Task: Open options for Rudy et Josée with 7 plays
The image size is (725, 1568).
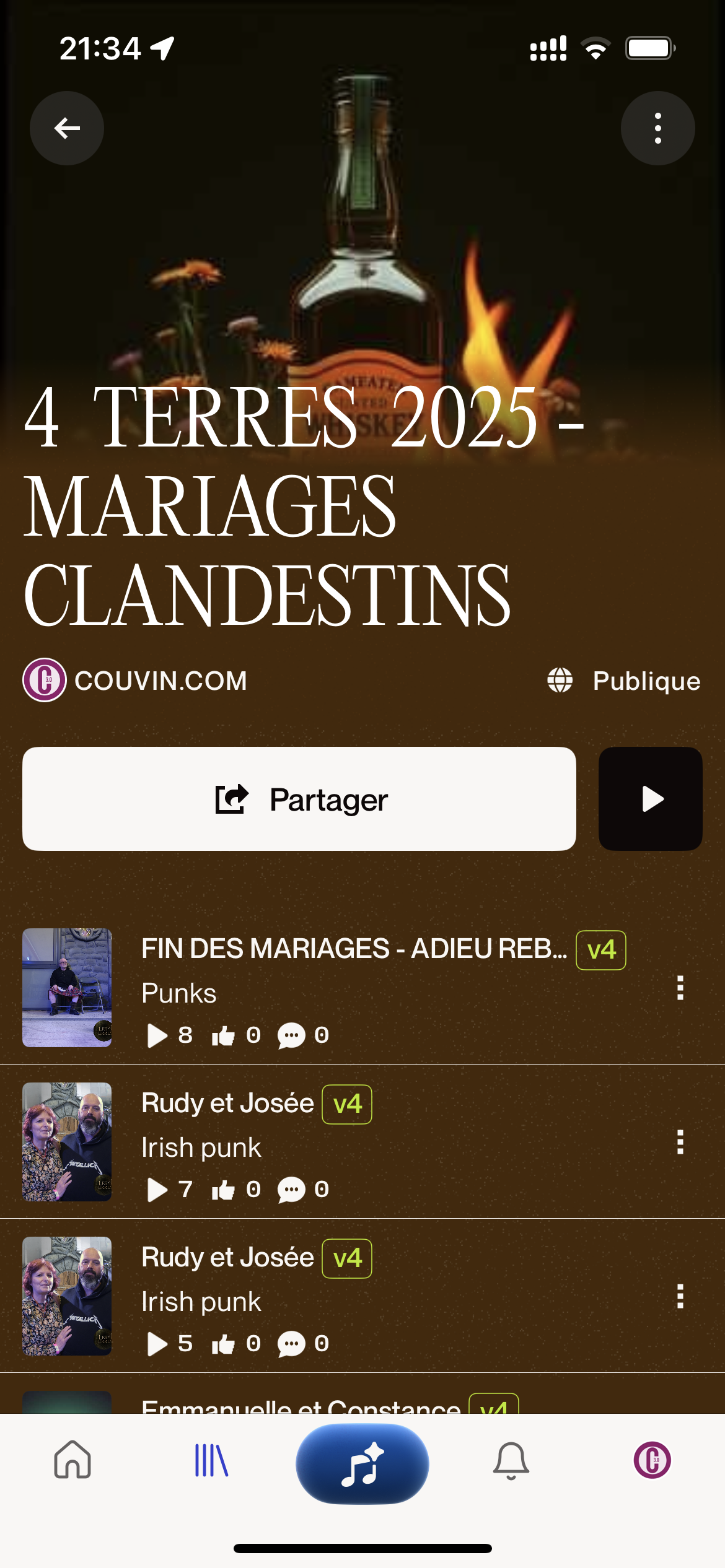Action: (680, 1142)
